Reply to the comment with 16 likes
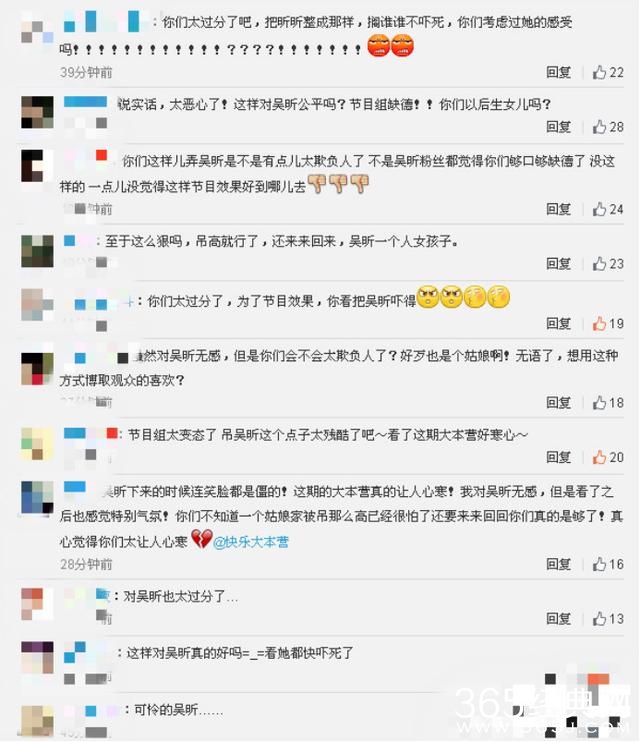The width and height of the screenshot is (640, 742). [558, 564]
